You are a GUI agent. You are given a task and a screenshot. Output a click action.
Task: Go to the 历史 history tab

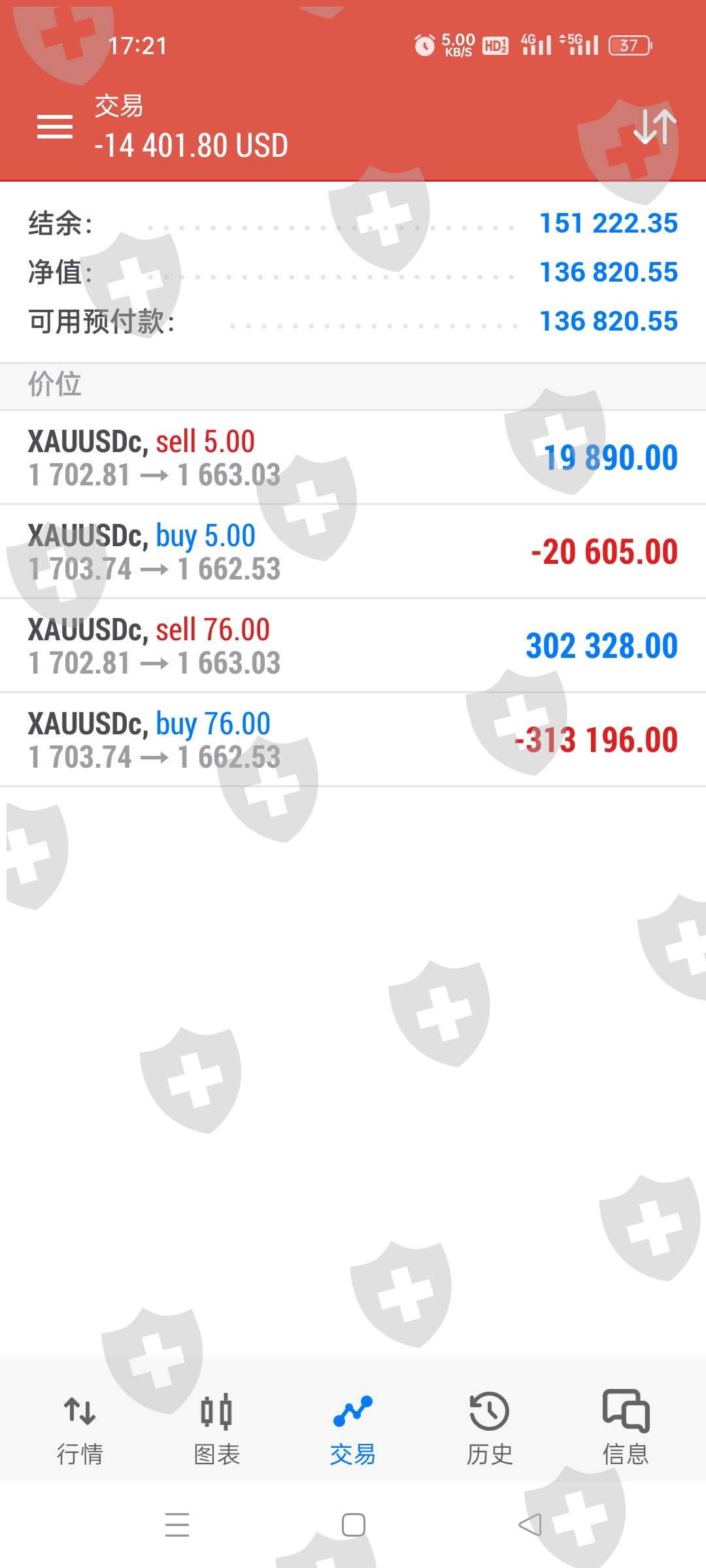489,1428
